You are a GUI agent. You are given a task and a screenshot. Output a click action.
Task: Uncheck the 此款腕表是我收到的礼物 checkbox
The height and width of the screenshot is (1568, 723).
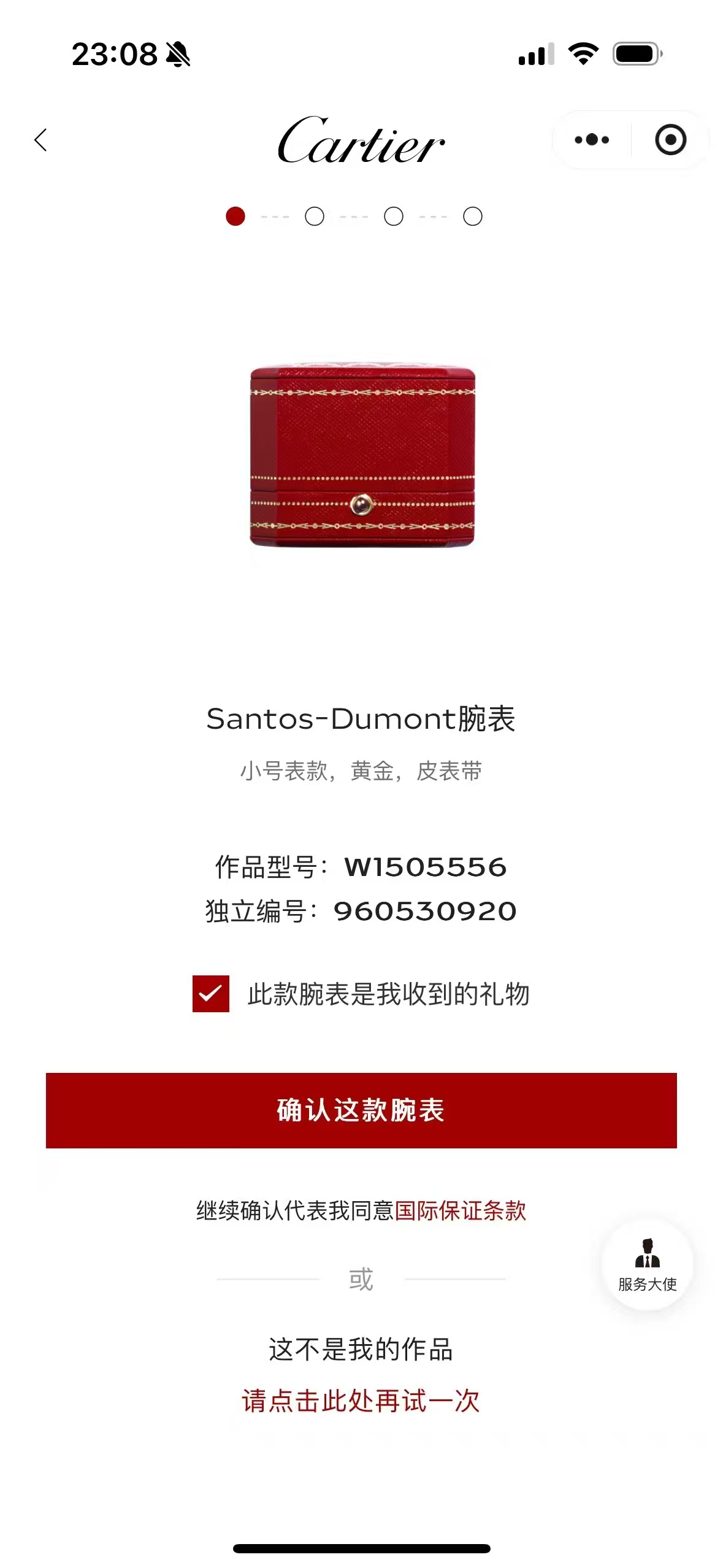[x=210, y=993]
